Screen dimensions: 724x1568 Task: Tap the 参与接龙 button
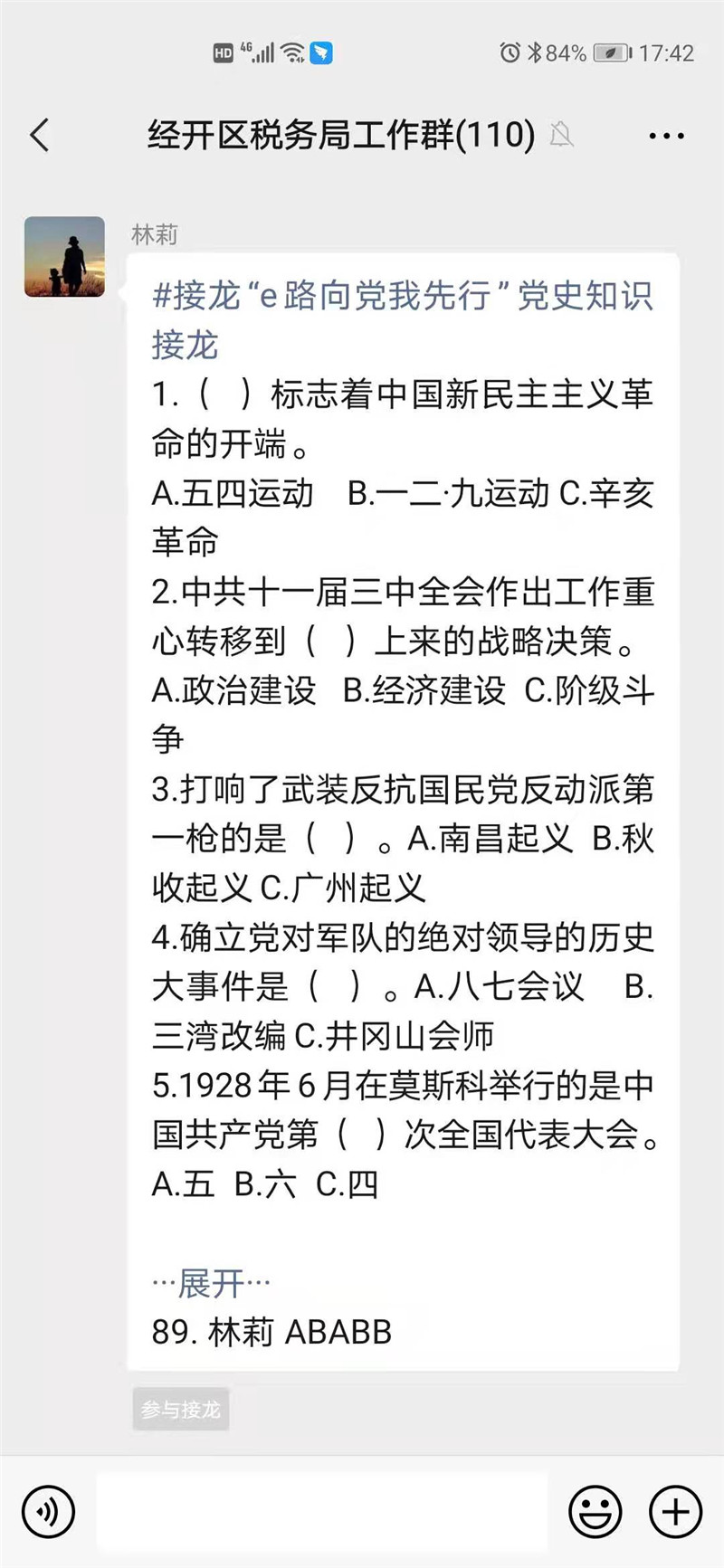click(x=181, y=1409)
